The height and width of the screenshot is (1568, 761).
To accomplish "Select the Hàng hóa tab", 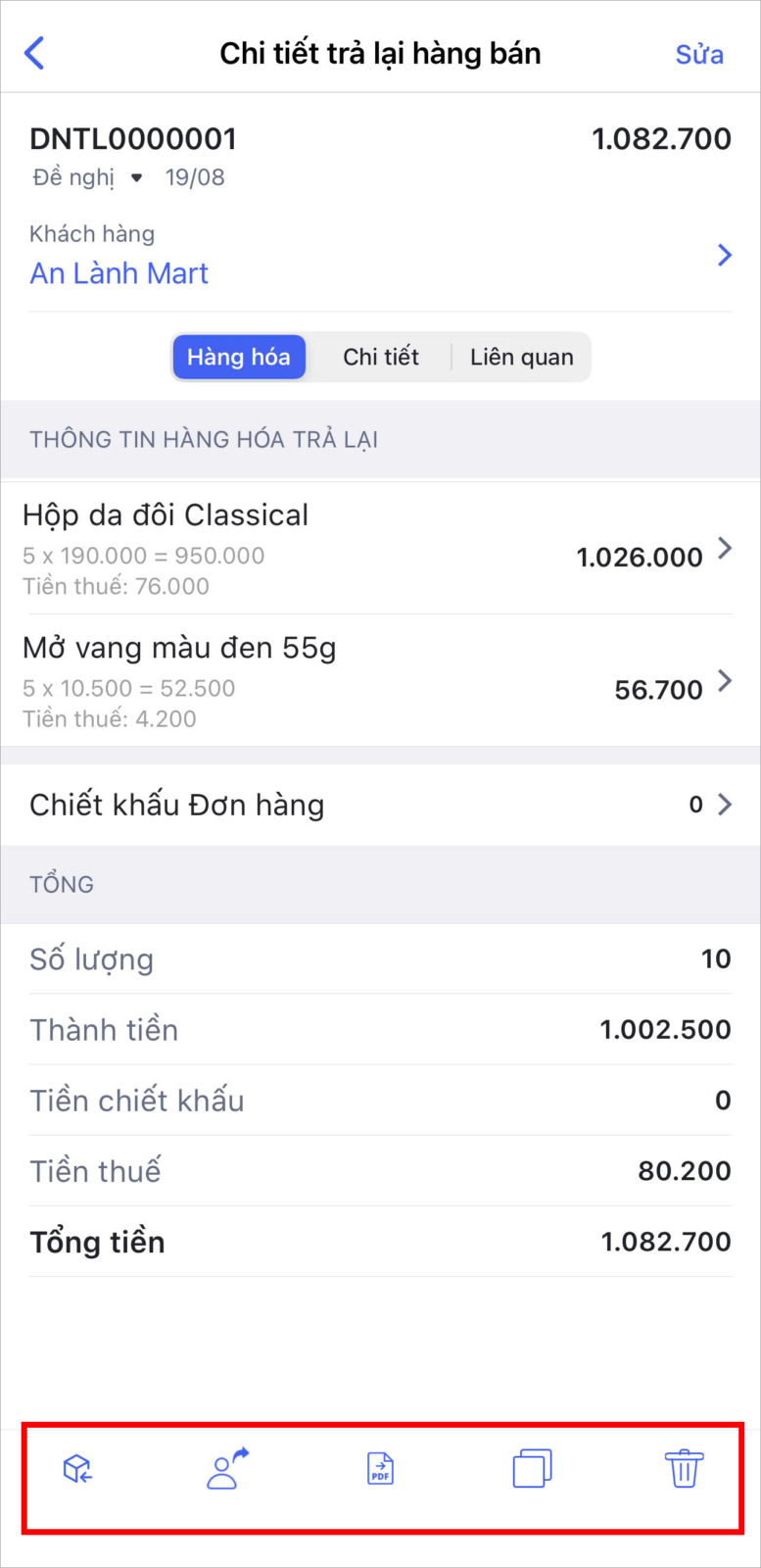I will tap(239, 357).
